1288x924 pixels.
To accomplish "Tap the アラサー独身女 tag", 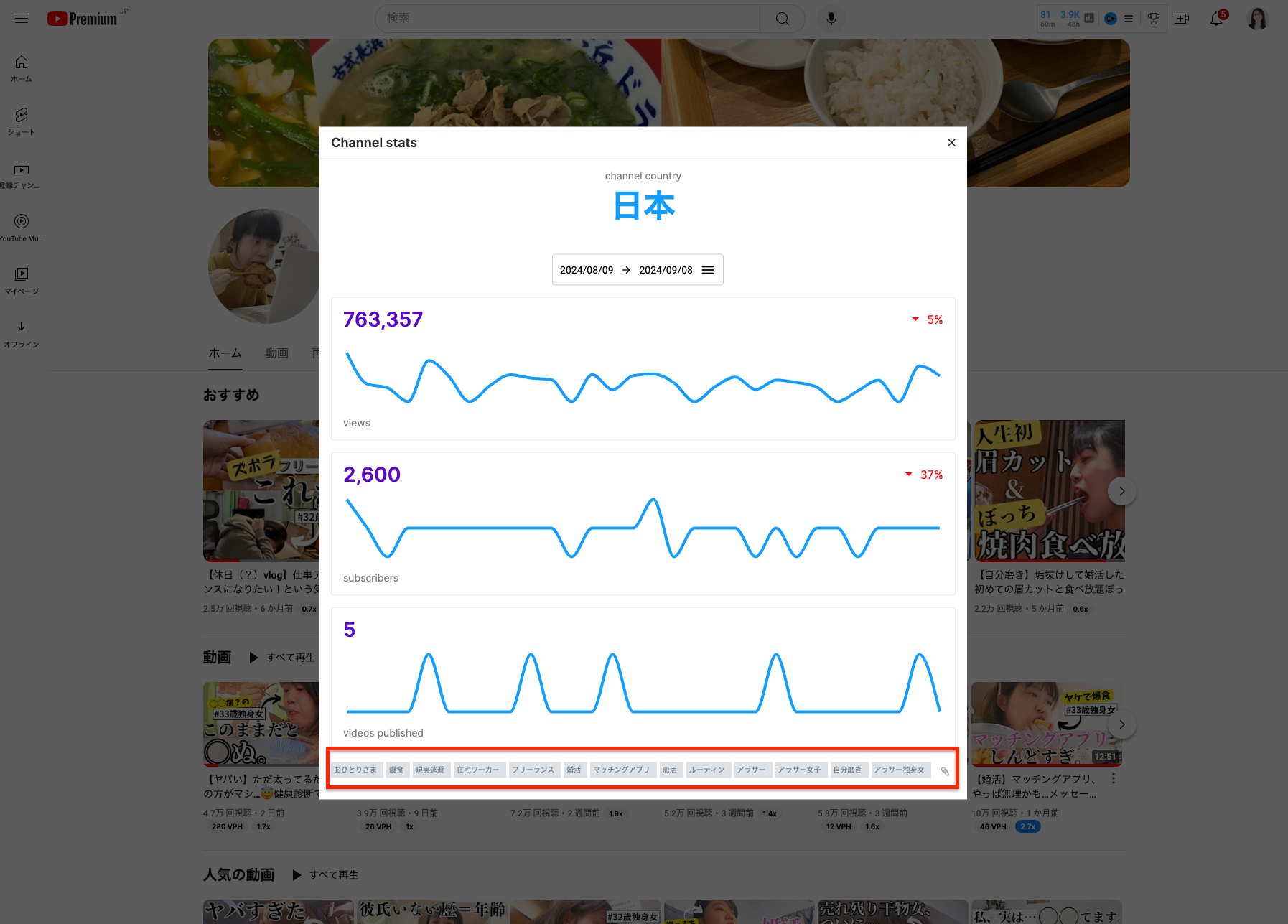I will coord(900,770).
